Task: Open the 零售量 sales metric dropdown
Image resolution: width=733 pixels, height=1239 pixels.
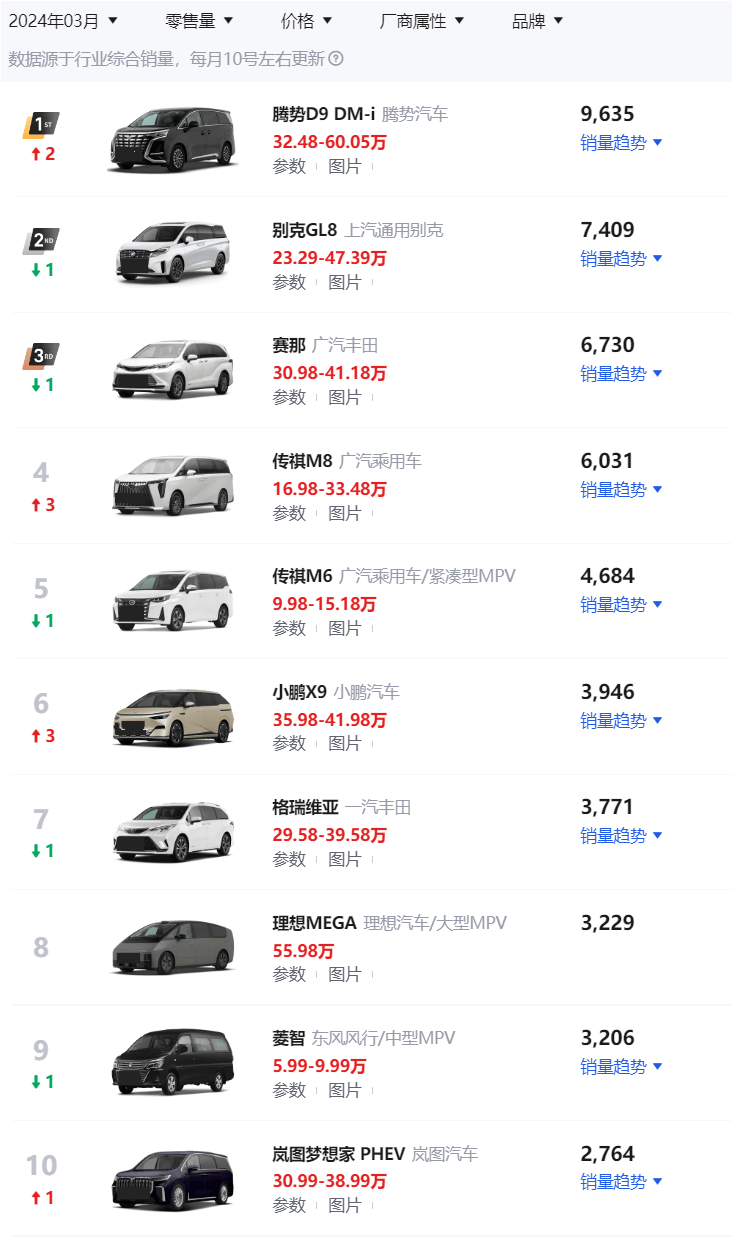Action: (x=196, y=19)
